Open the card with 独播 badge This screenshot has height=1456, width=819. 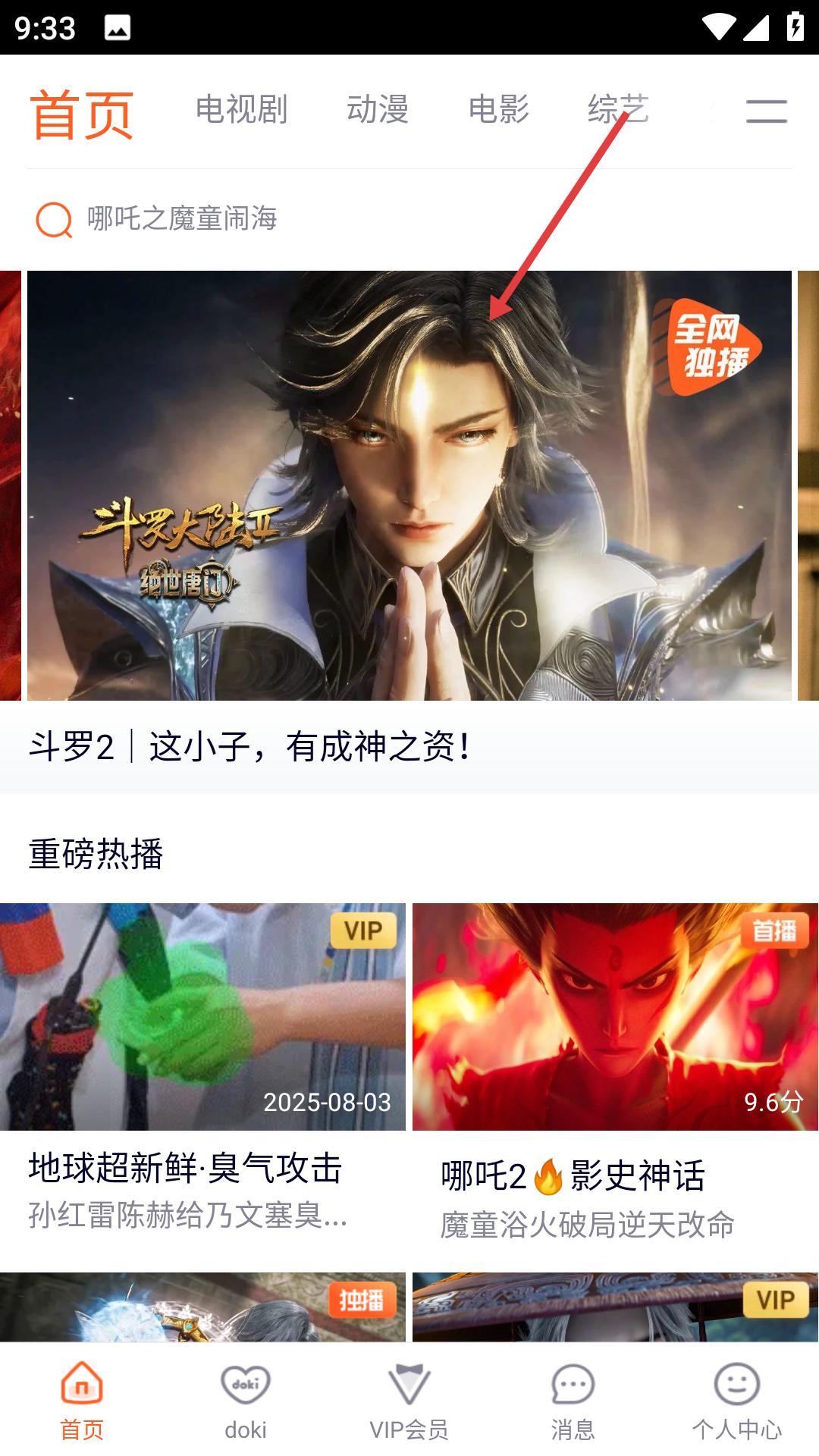202,1307
